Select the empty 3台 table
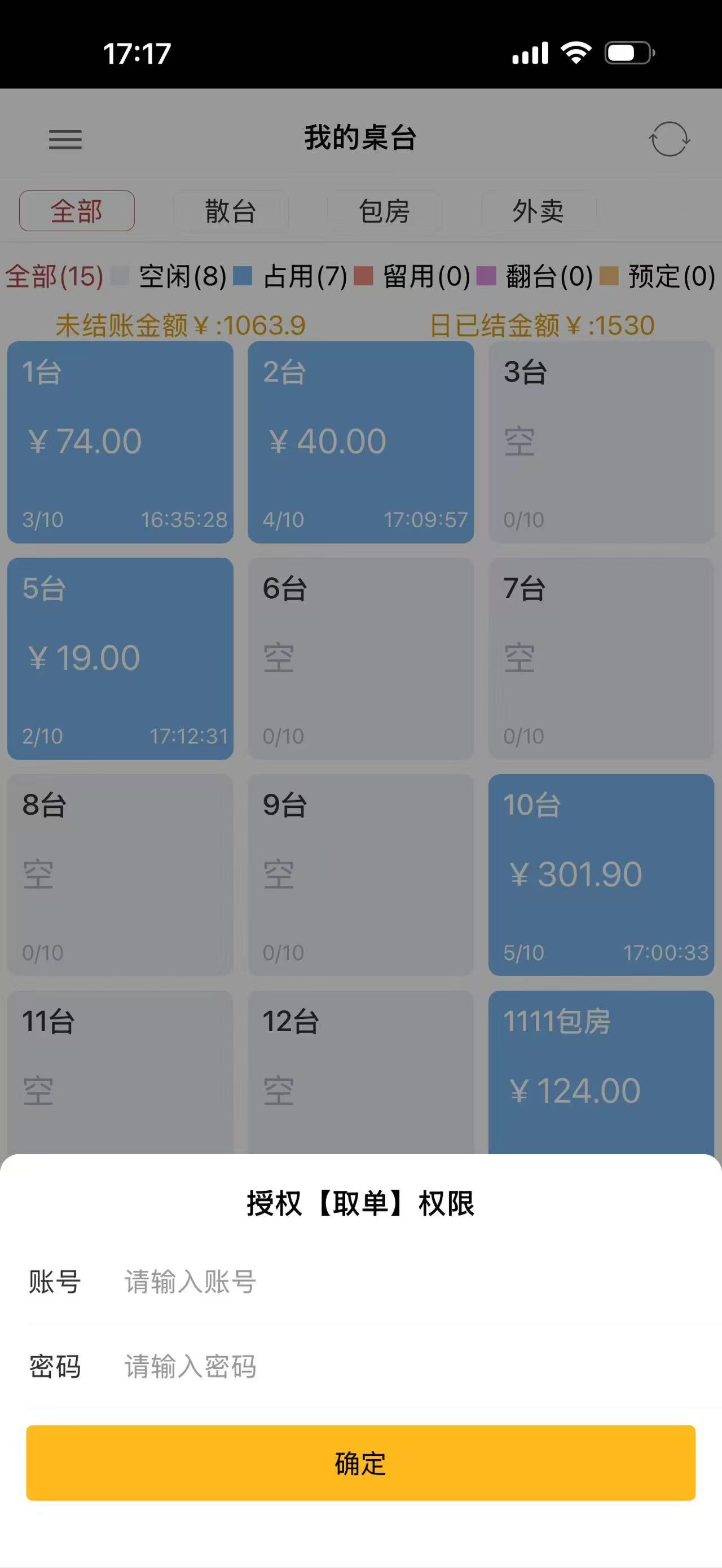 coord(601,442)
